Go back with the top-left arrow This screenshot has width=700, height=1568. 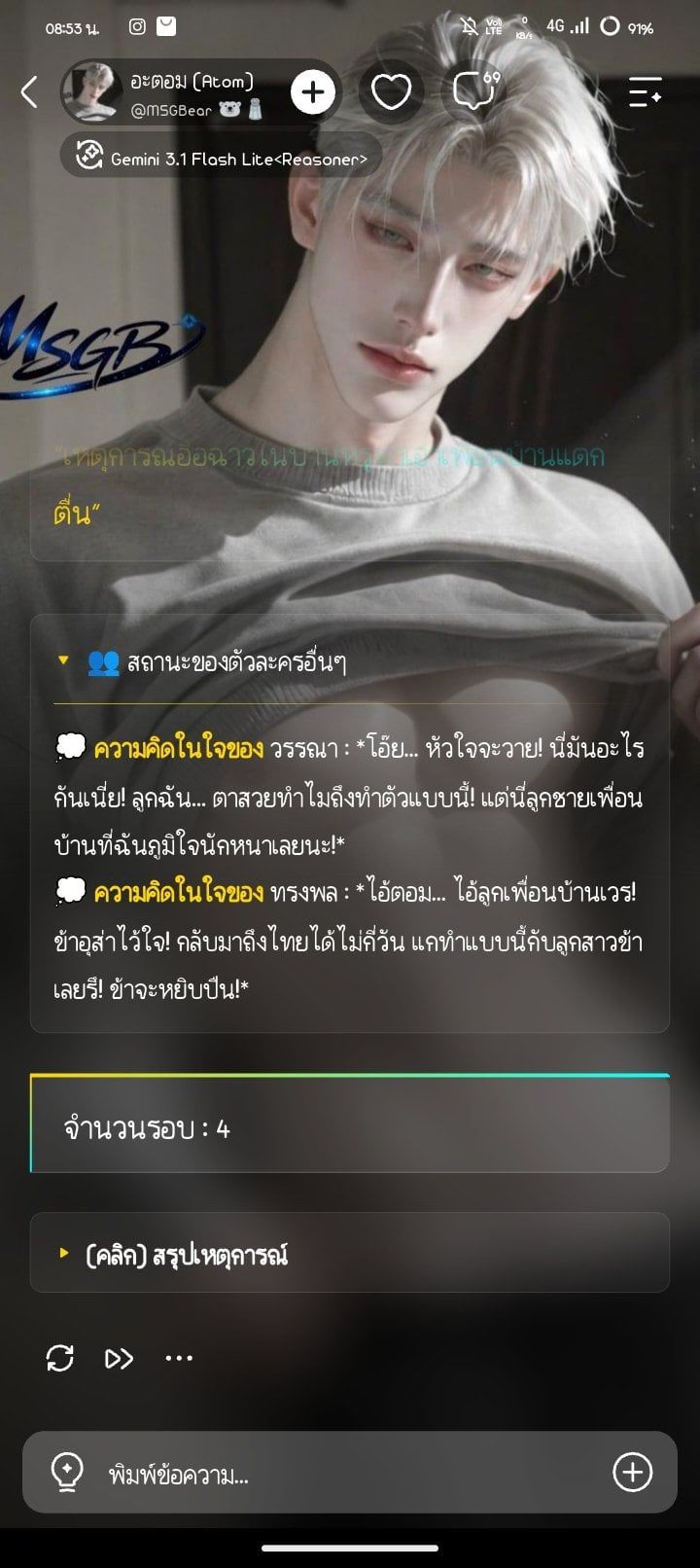[29, 92]
